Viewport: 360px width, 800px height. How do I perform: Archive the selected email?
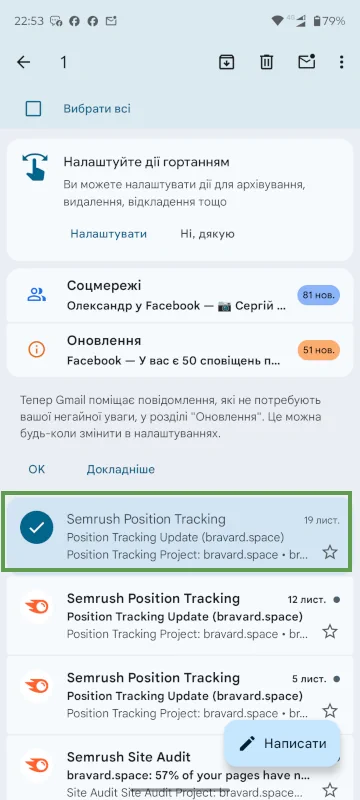[226, 62]
